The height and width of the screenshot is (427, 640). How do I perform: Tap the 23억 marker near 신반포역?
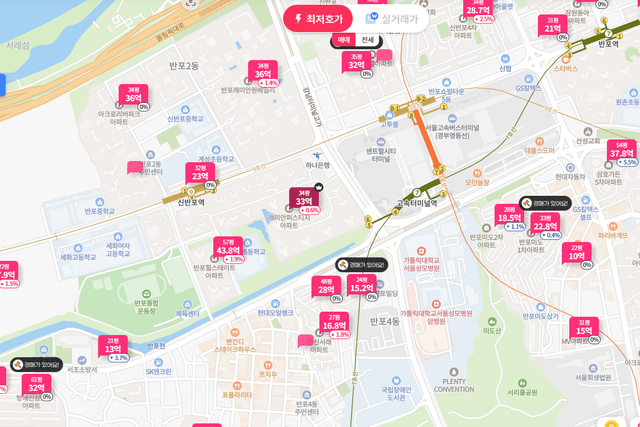(x=200, y=174)
